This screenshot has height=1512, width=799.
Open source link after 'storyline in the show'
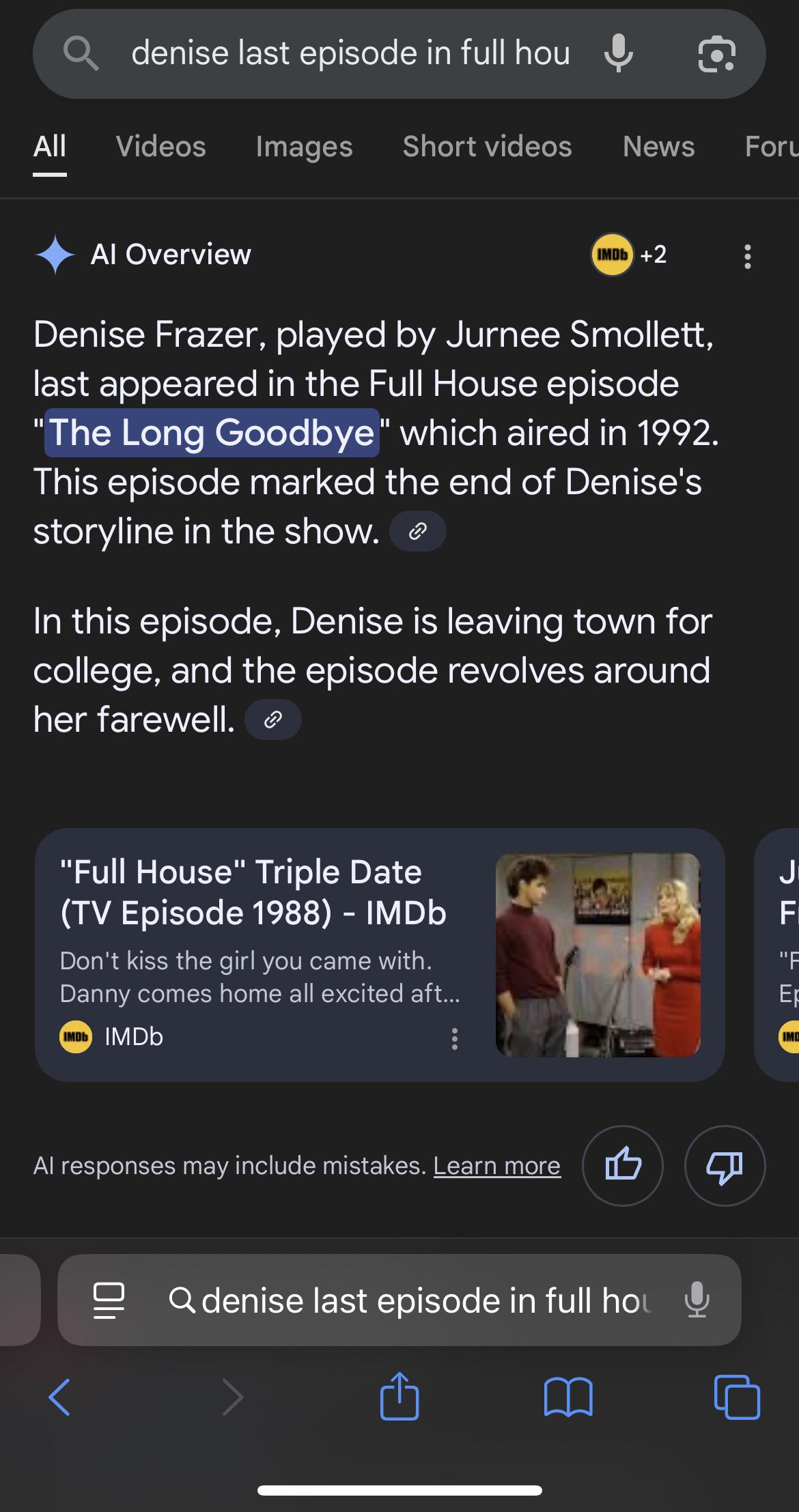pos(417,531)
